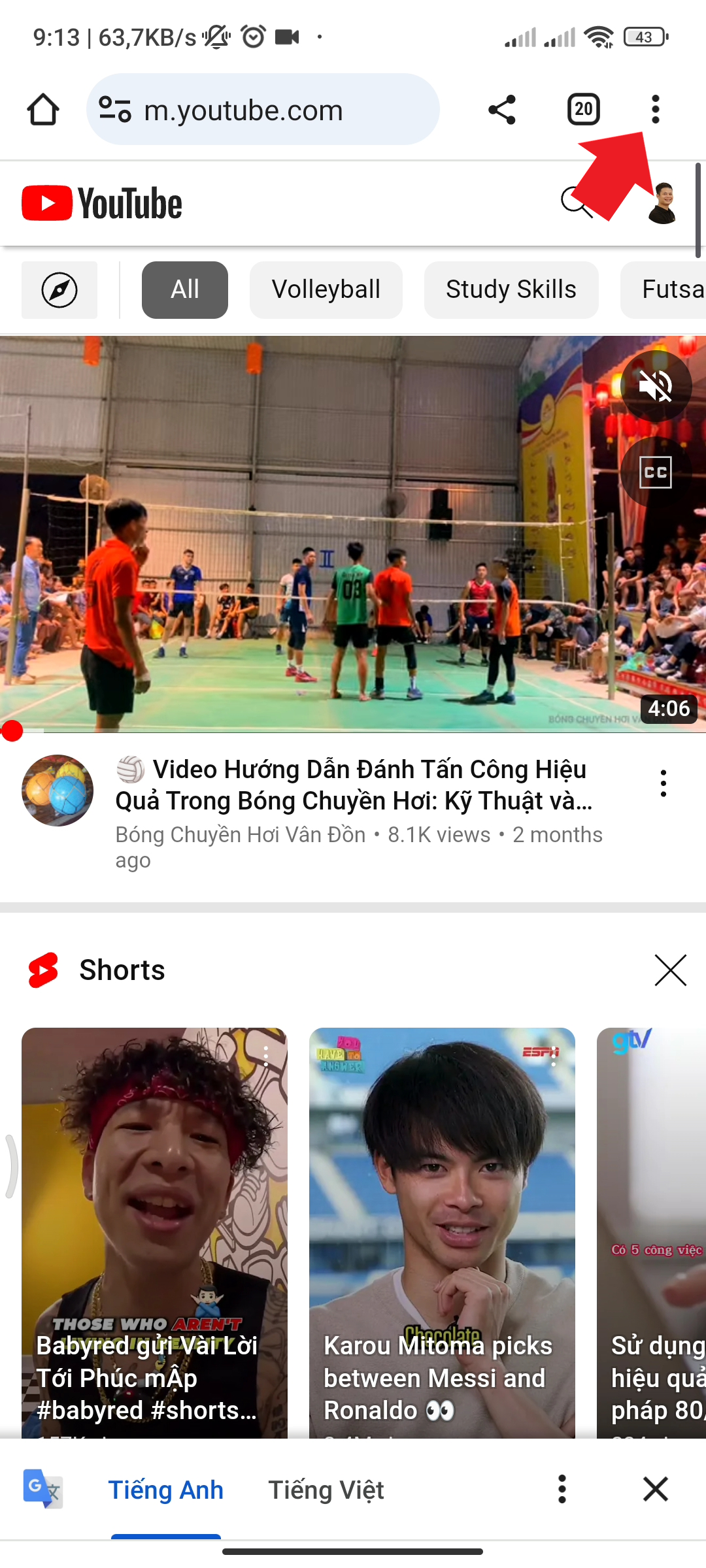Image resolution: width=706 pixels, height=1568 pixels.
Task: Open the account profile avatar
Action: [663, 204]
